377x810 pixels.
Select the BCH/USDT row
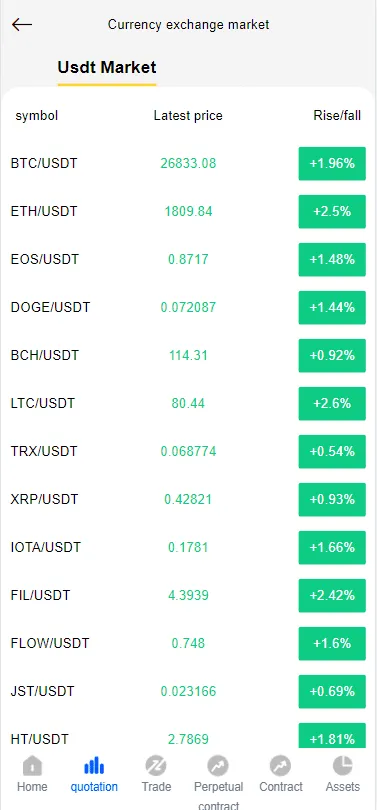click(x=188, y=356)
